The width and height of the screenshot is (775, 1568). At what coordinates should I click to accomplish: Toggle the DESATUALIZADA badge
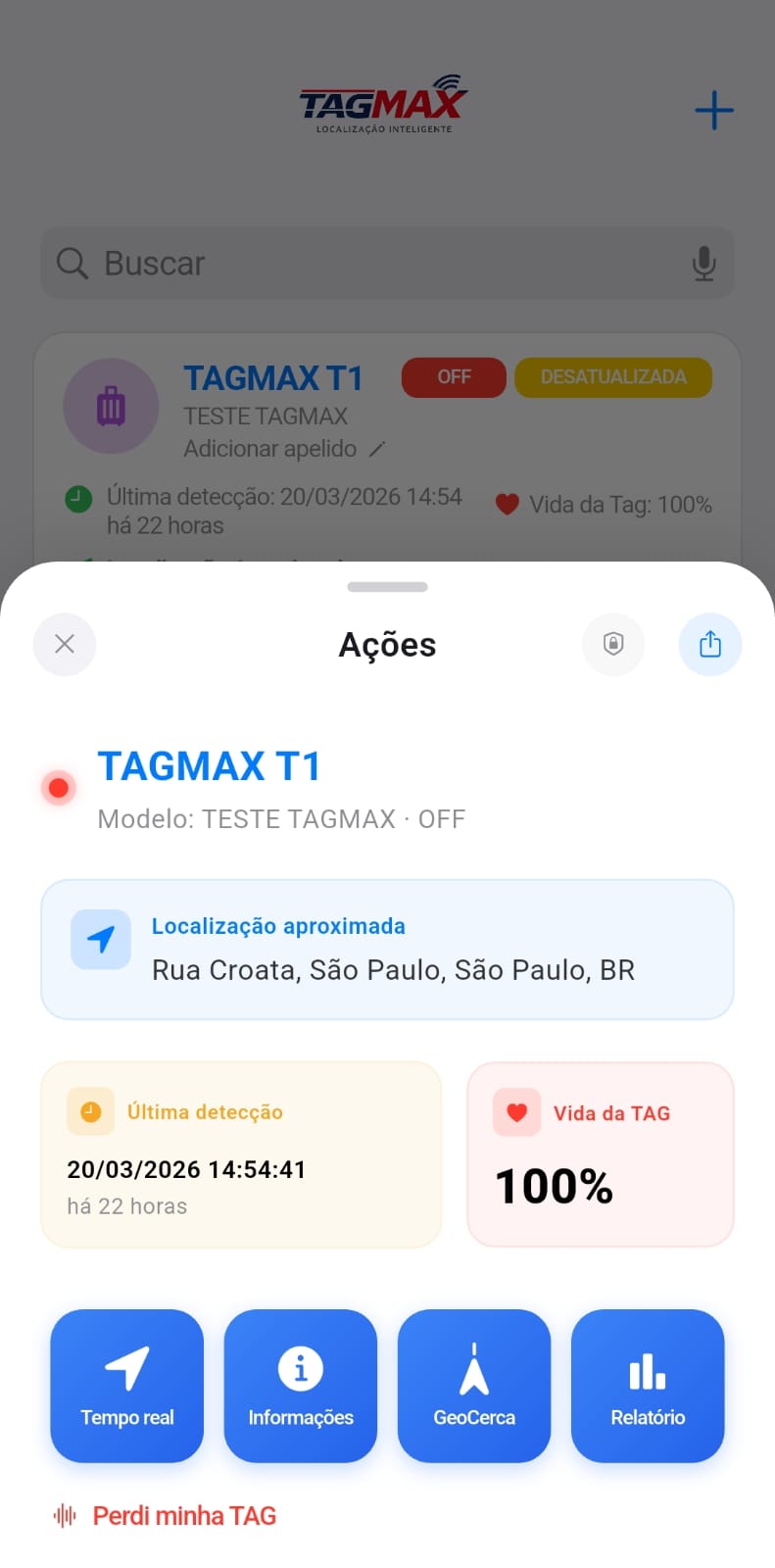point(613,377)
